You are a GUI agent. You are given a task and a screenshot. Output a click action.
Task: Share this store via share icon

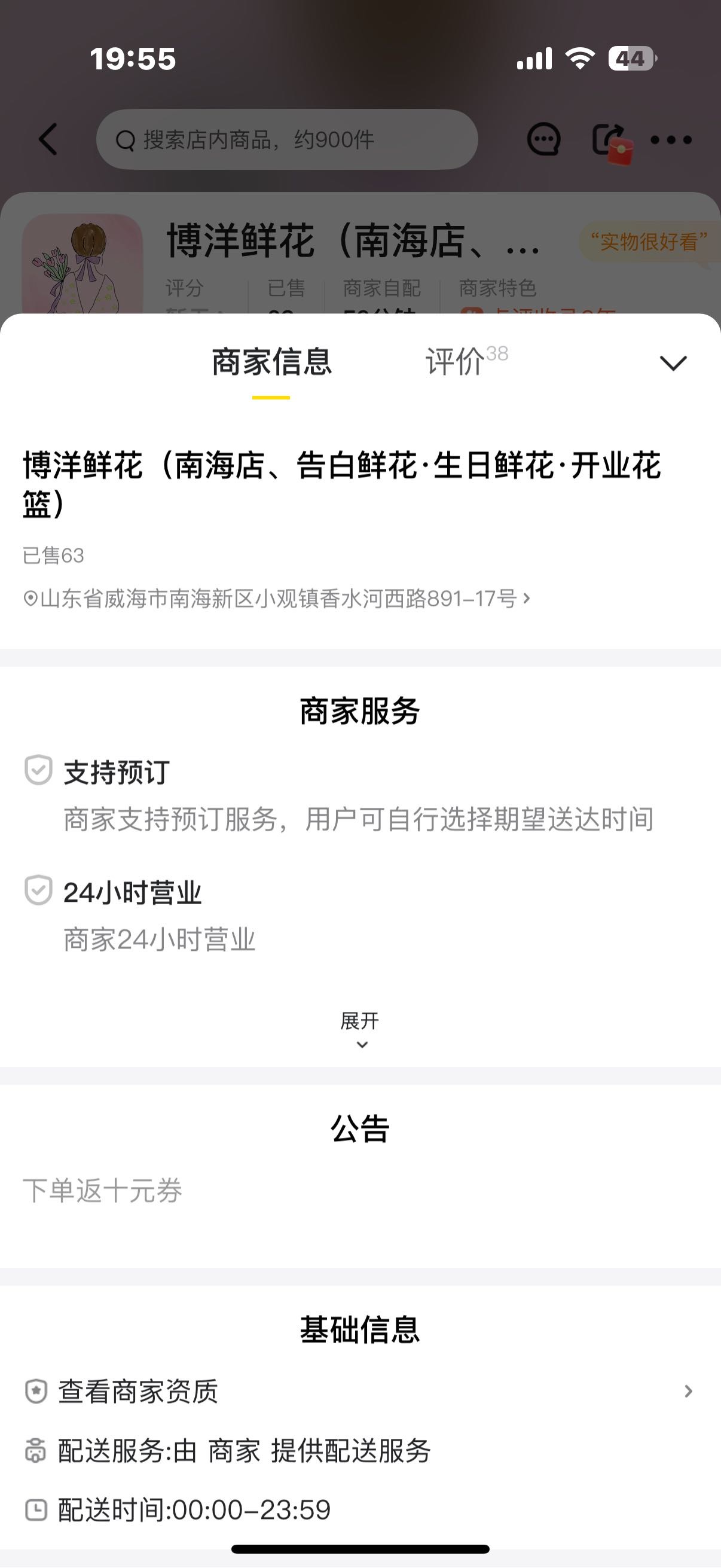pyautogui.click(x=609, y=141)
